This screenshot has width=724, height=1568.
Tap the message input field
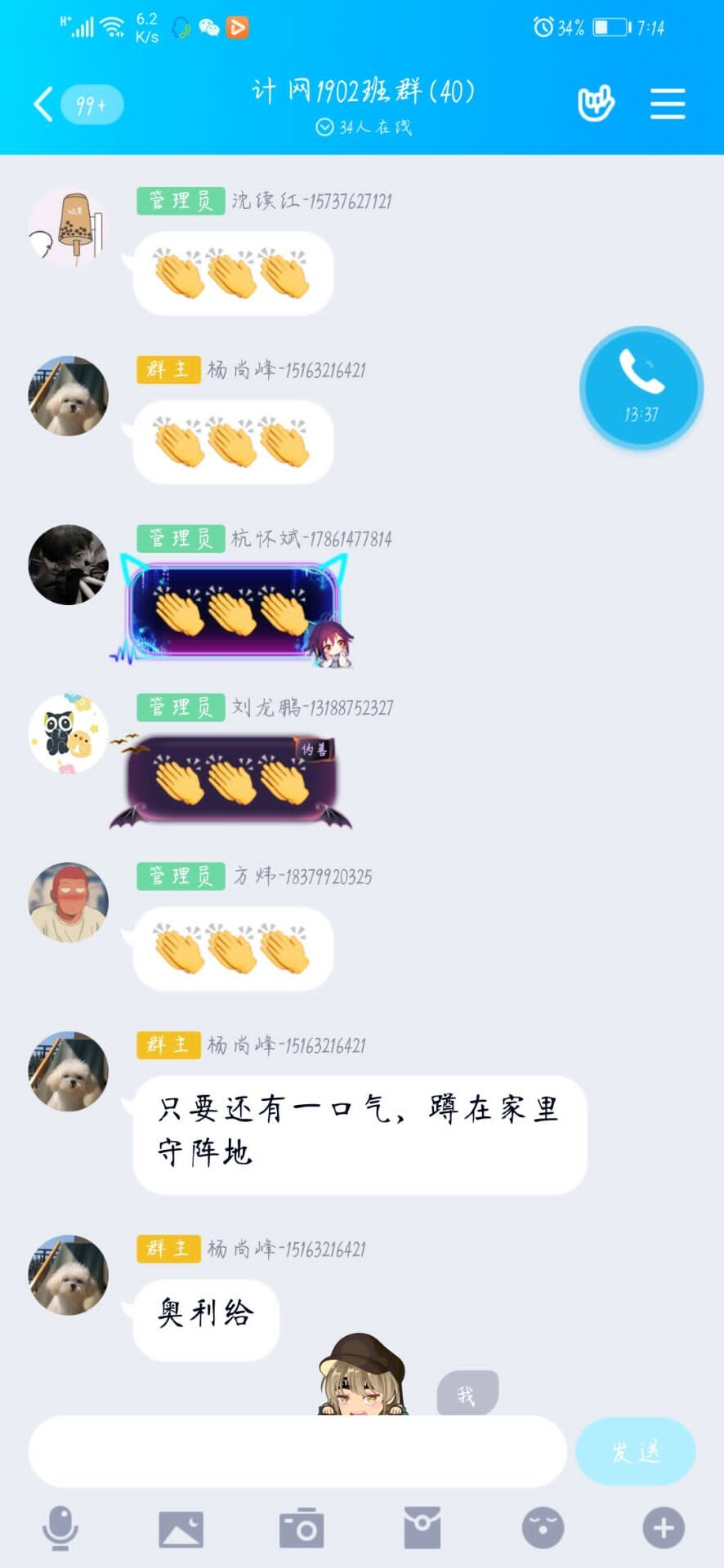pyautogui.click(x=297, y=1451)
